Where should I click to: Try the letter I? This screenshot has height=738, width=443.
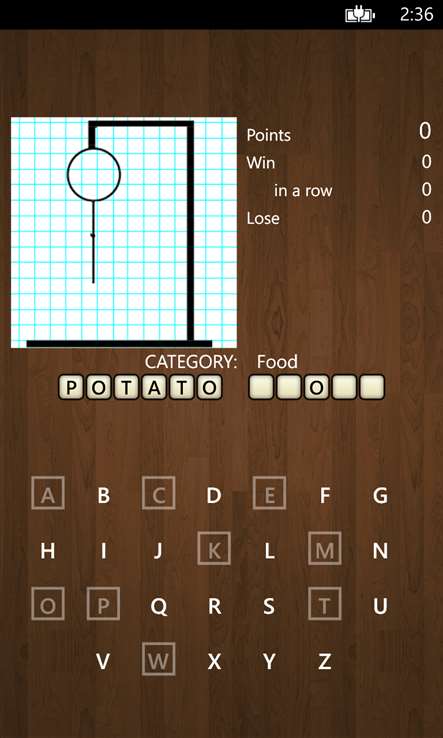click(x=103, y=550)
